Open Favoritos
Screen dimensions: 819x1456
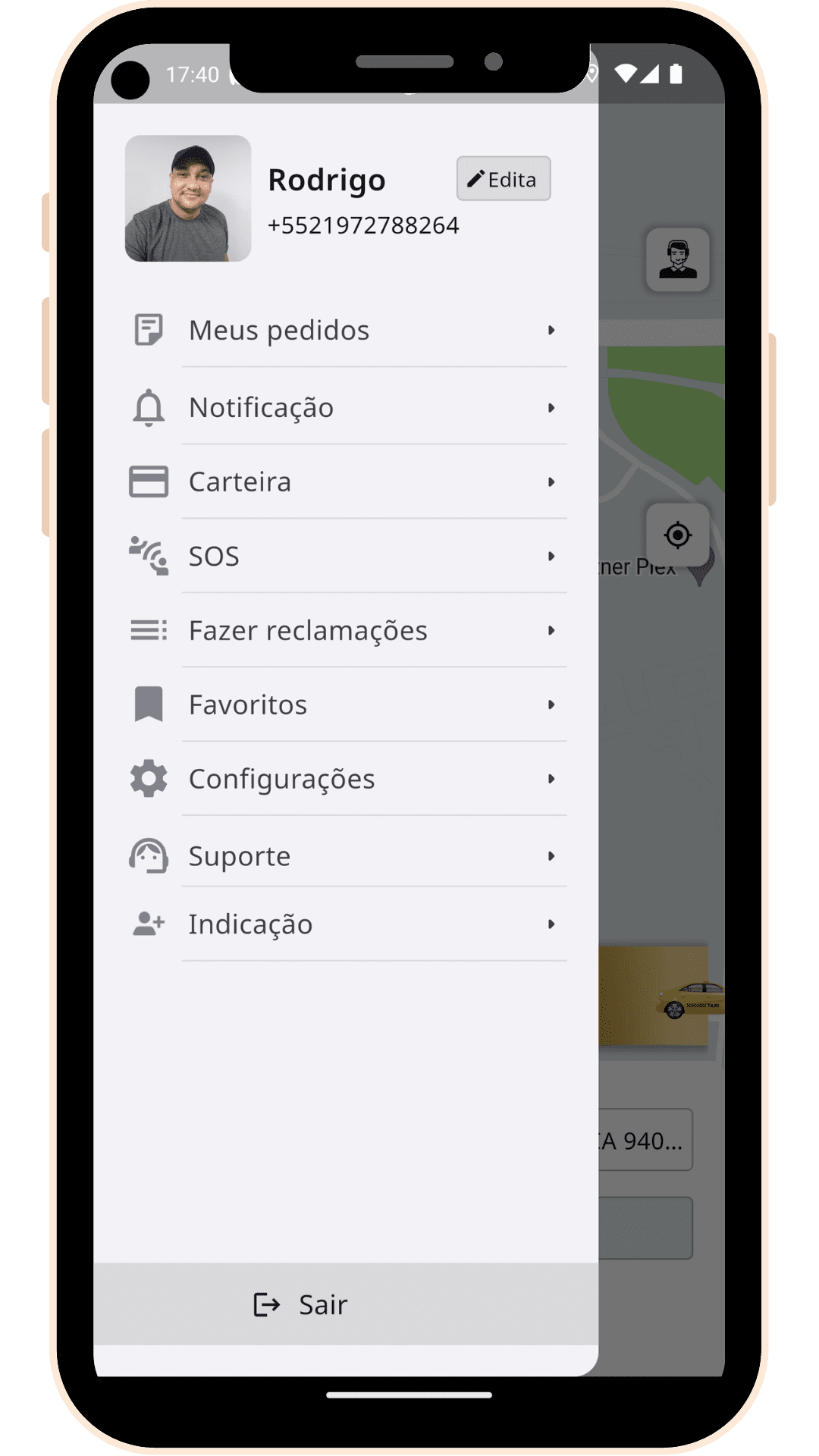tap(346, 704)
